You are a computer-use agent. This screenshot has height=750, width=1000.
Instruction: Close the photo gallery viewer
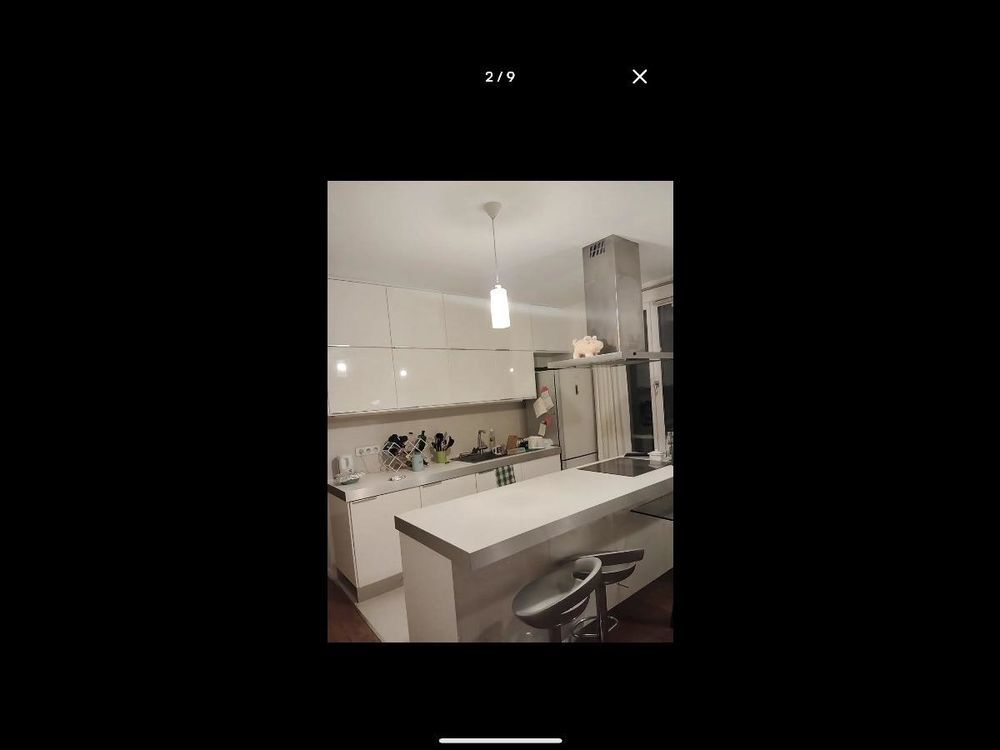tap(640, 77)
